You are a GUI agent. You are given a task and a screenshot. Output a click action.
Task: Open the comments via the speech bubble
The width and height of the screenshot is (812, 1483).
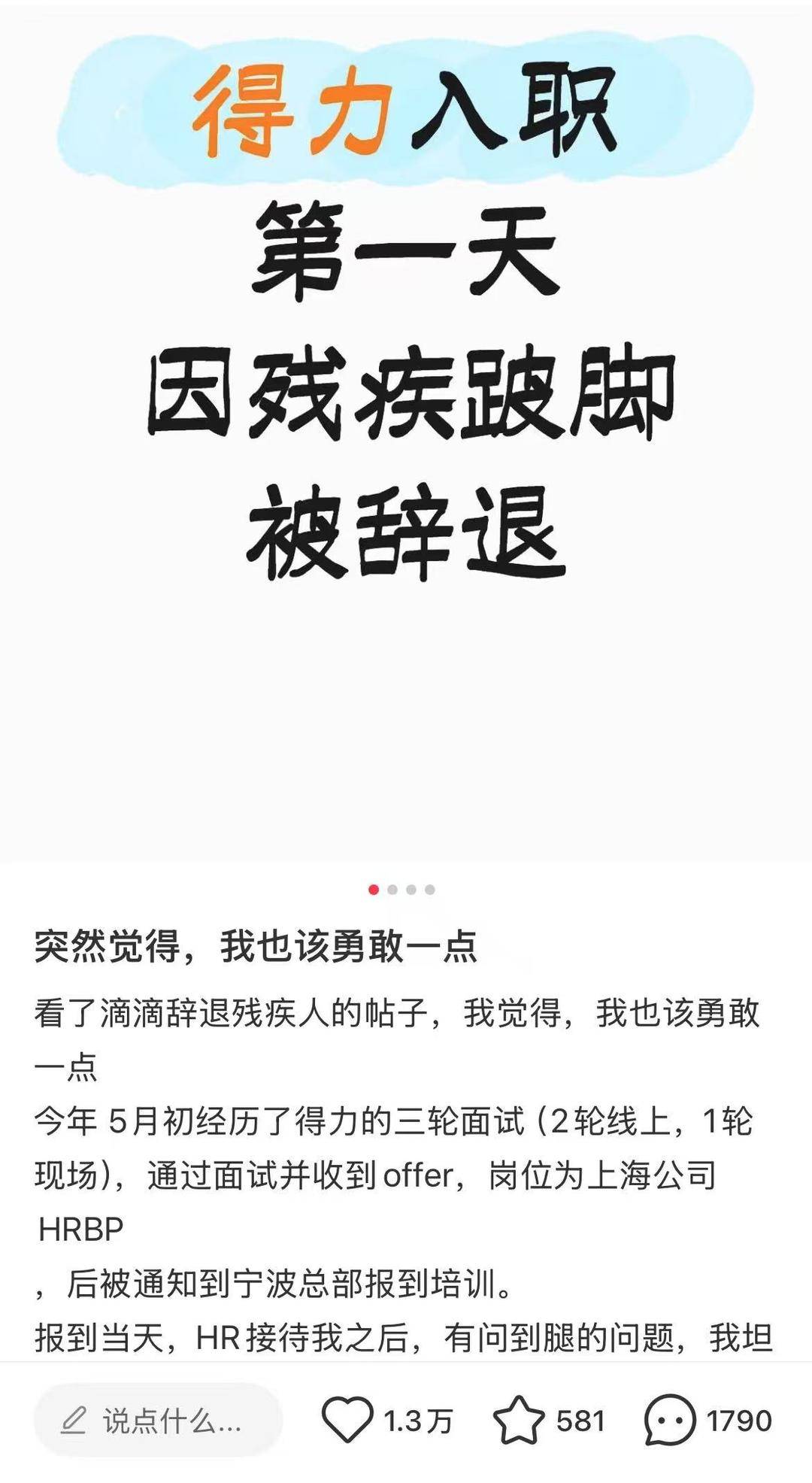pos(670,1420)
